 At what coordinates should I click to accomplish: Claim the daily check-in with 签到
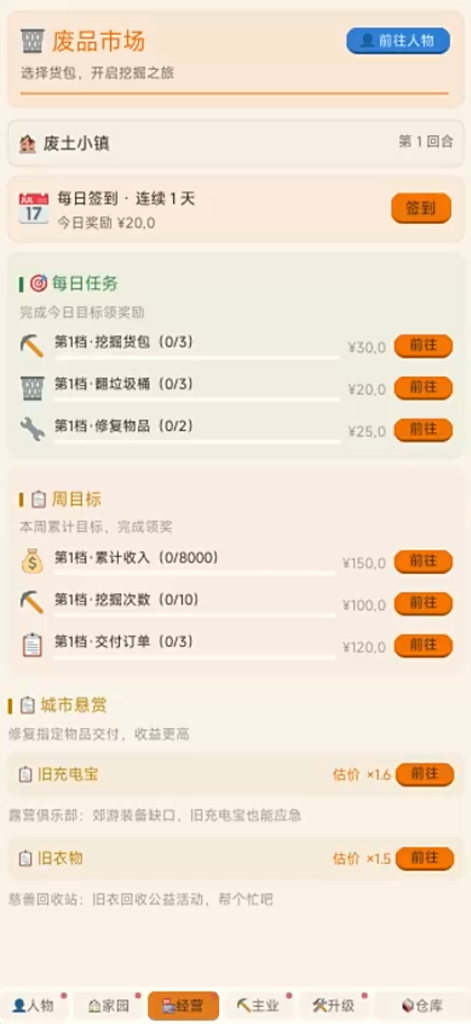coord(421,208)
